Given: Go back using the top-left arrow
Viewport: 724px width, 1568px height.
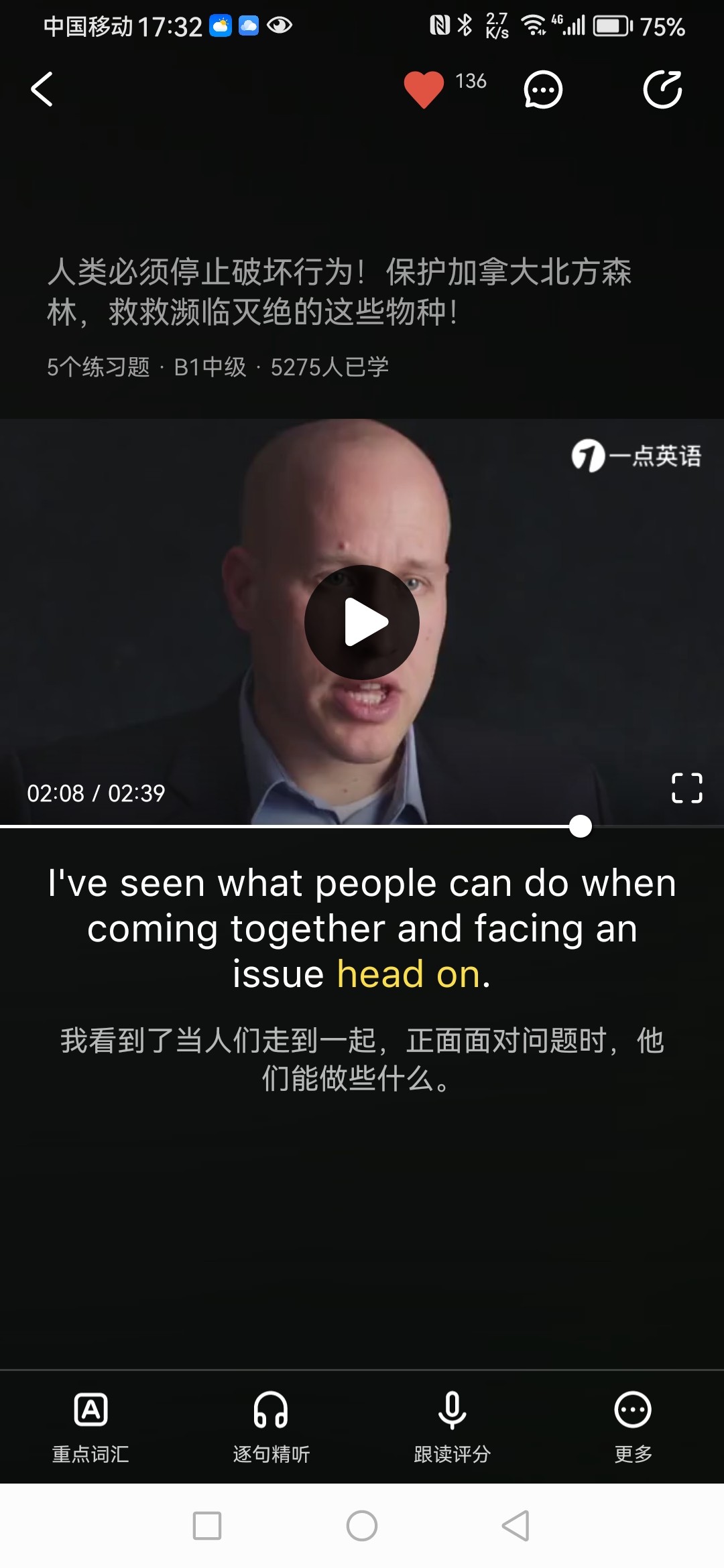Looking at the screenshot, I should click(42, 90).
